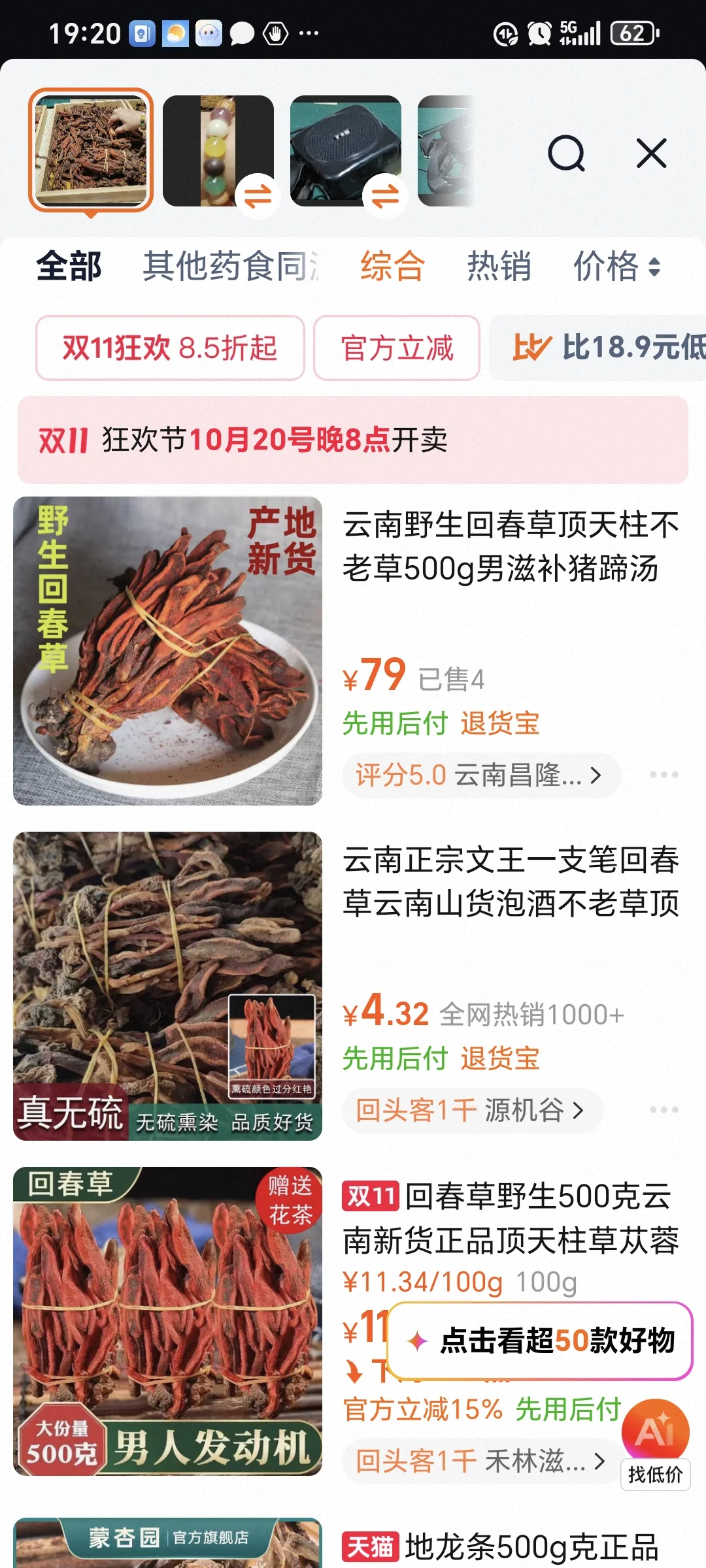Viewport: 706px width, 1568px height.
Task: Open the 双11狂欢节 sale banner
Action: (353, 440)
